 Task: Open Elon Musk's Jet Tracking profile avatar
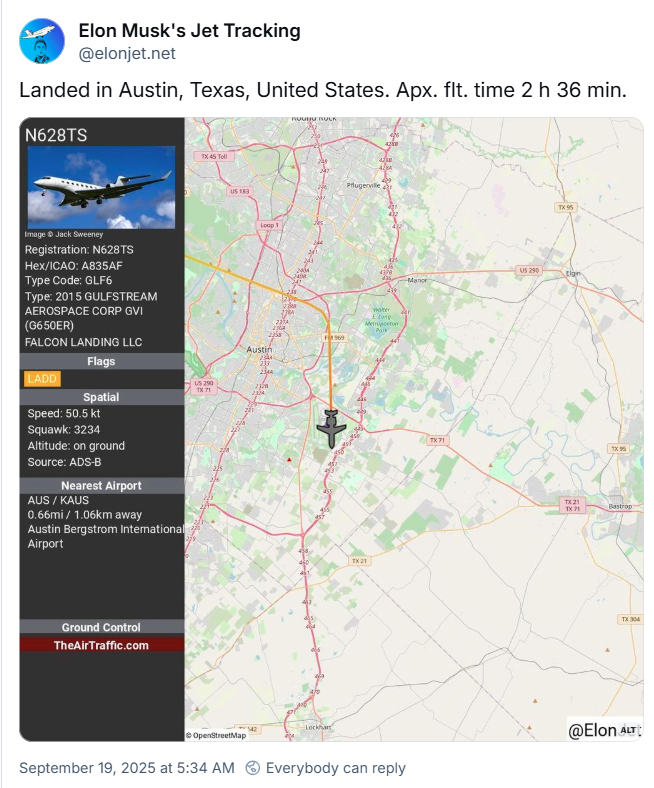(42, 41)
